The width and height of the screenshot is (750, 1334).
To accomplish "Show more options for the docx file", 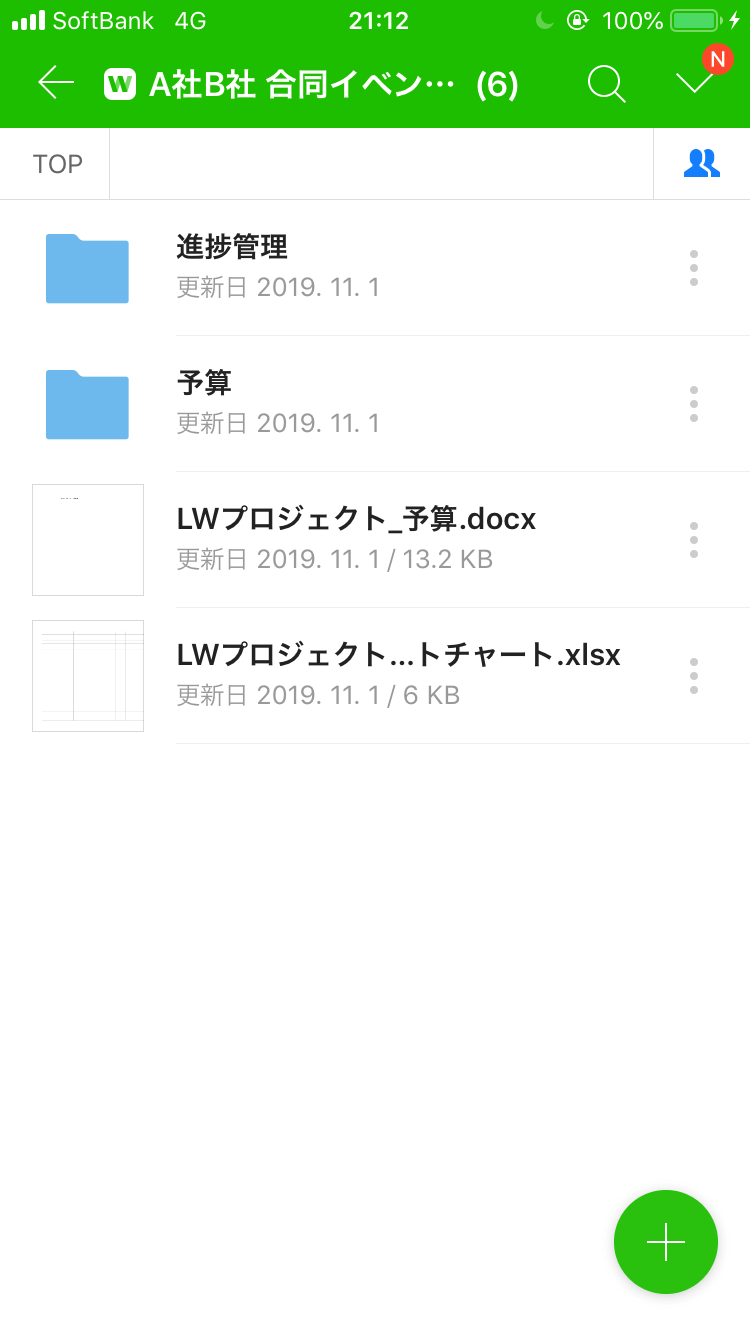I will point(694,540).
